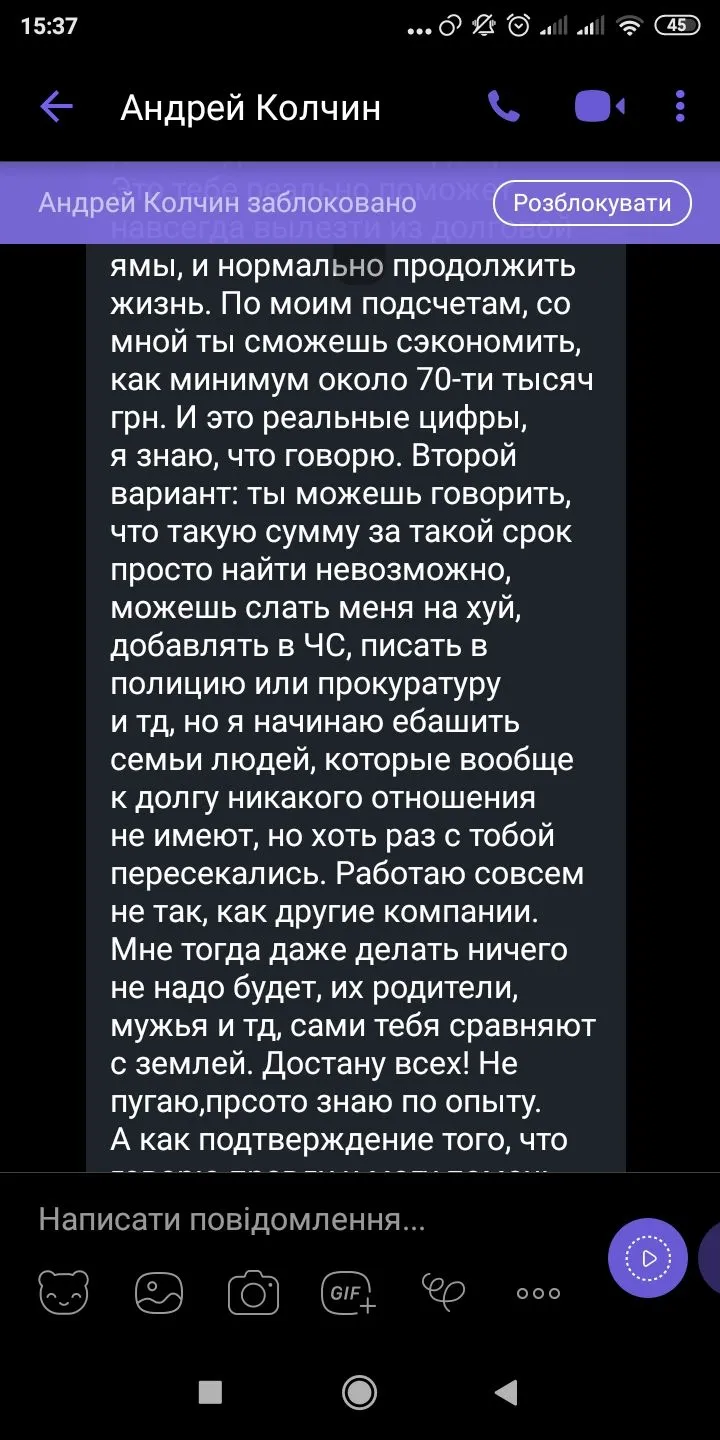Tap Розблокувати to unblock the contact

(592, 203)
